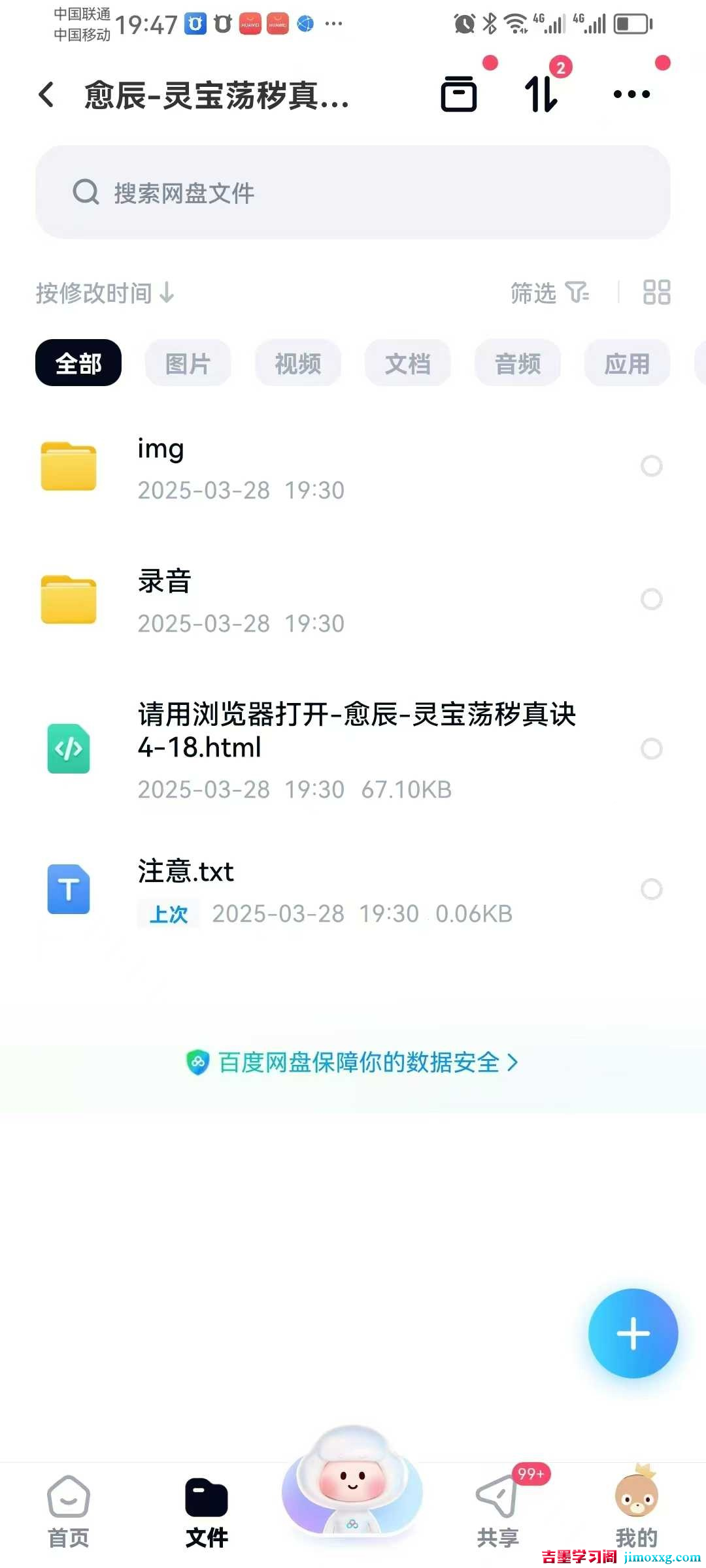Viewport: 706px width, 1568px height.
Task: Select the 注意.txt file checkbox
Action: [651, 889]
